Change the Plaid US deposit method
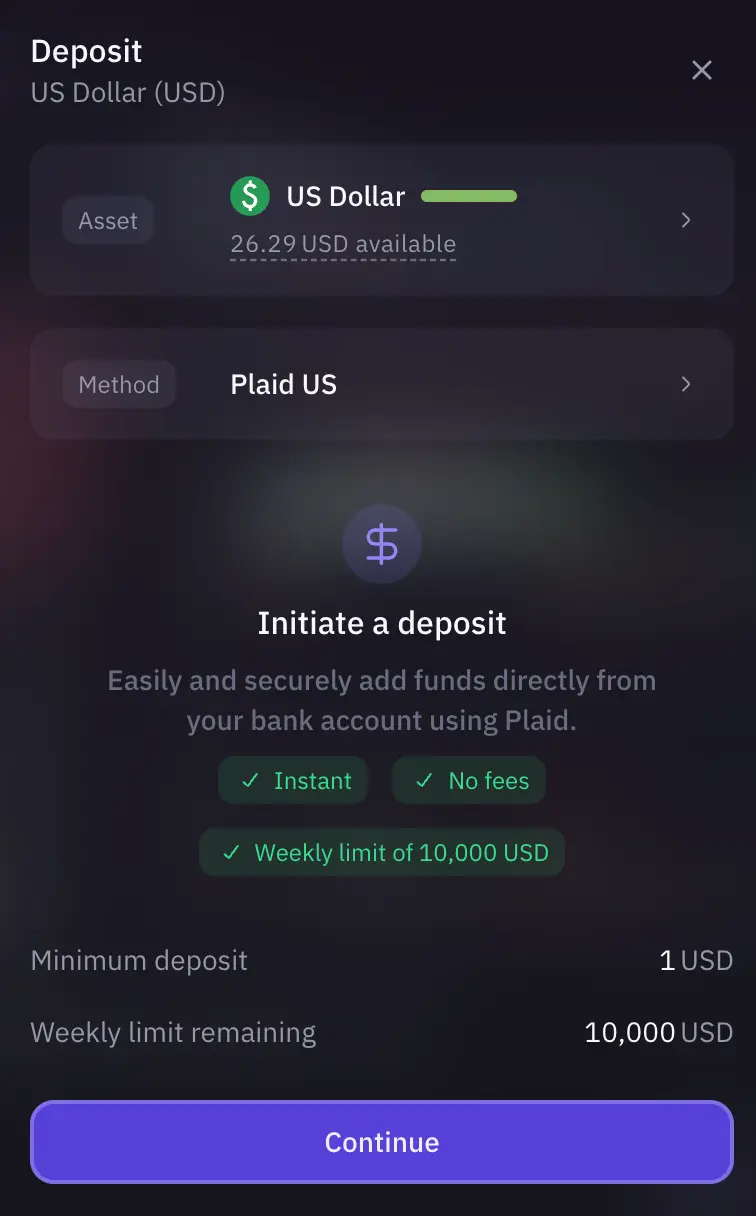Screen dimensions: 756x1216 click(x=382, y=384)
